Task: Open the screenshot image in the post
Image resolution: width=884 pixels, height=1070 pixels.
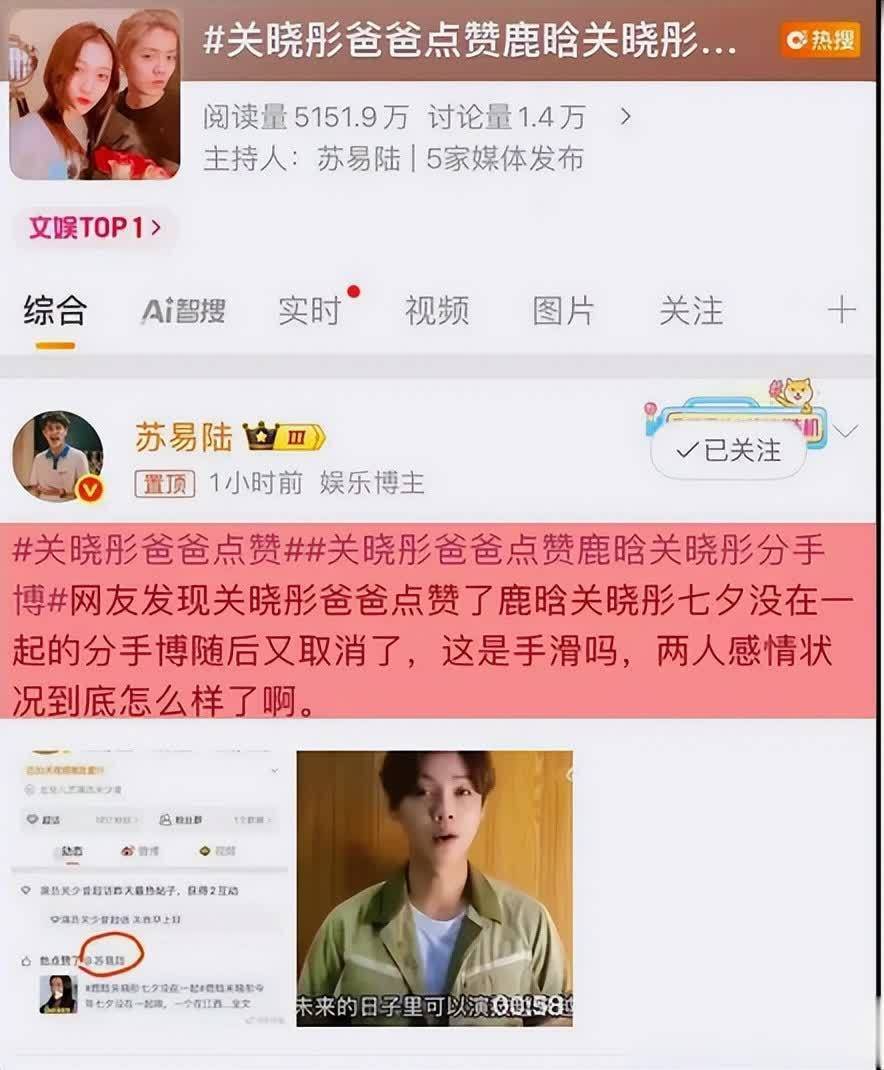Action: [x=146, y=888]
